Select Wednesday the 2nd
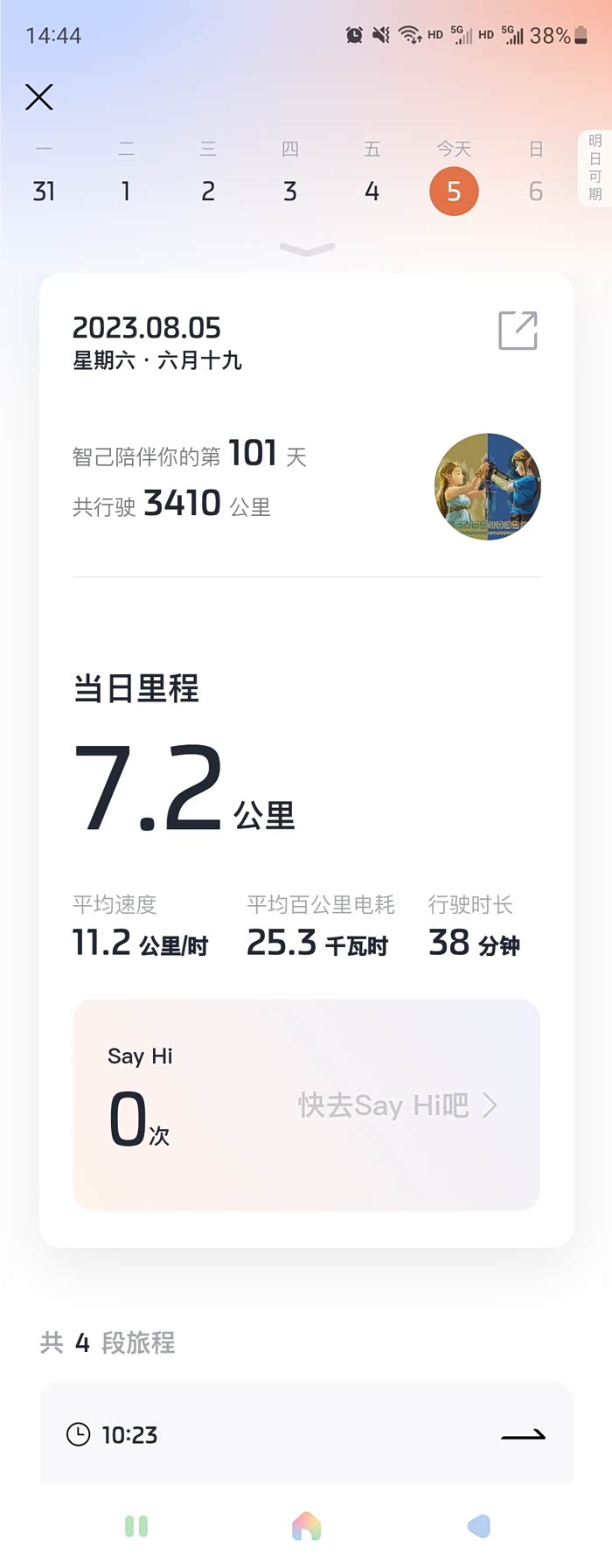Screen dimensions: 612x1568 tap(208, 191)
